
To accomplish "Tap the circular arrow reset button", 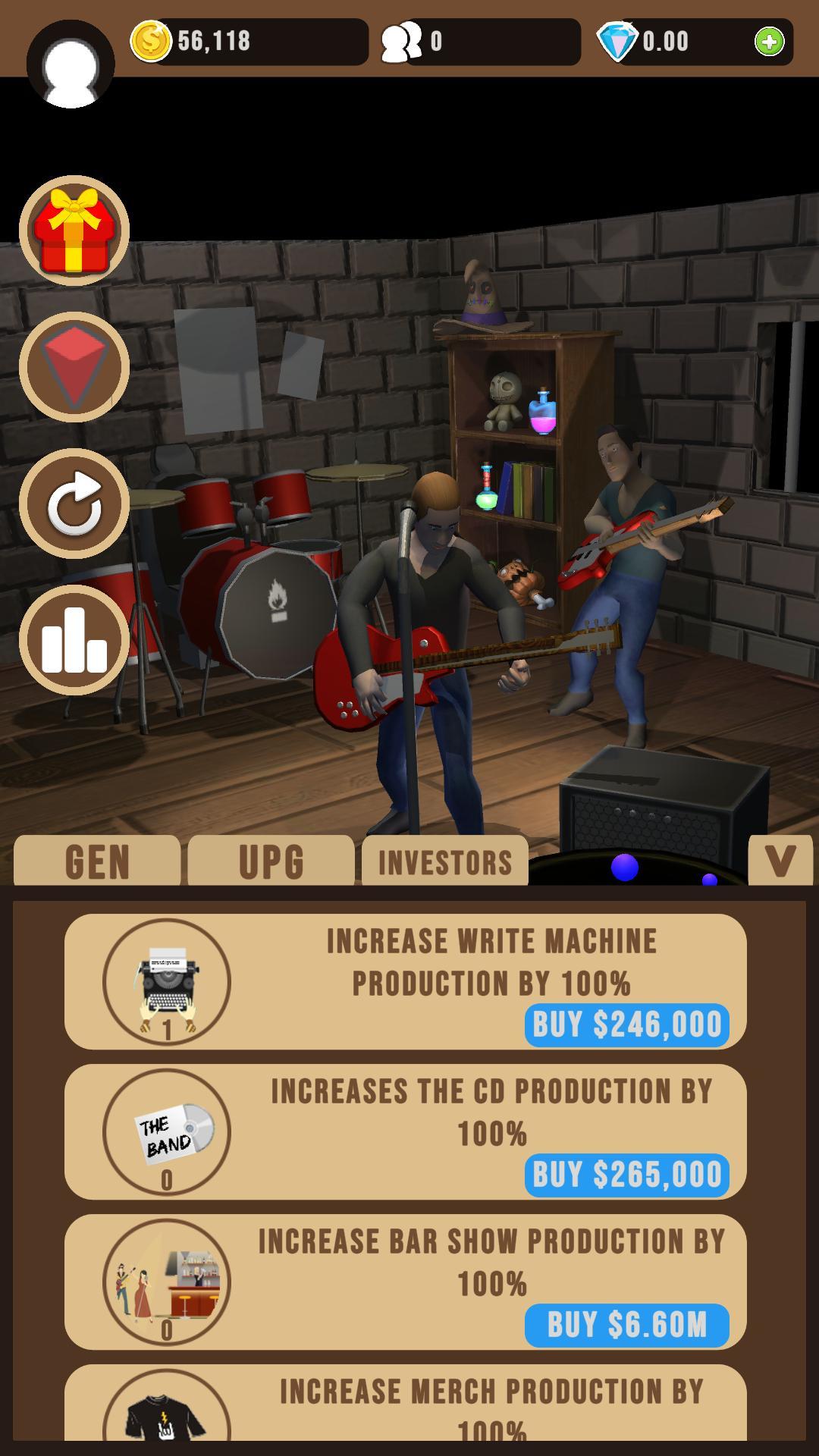I will (x=74, y=504).
